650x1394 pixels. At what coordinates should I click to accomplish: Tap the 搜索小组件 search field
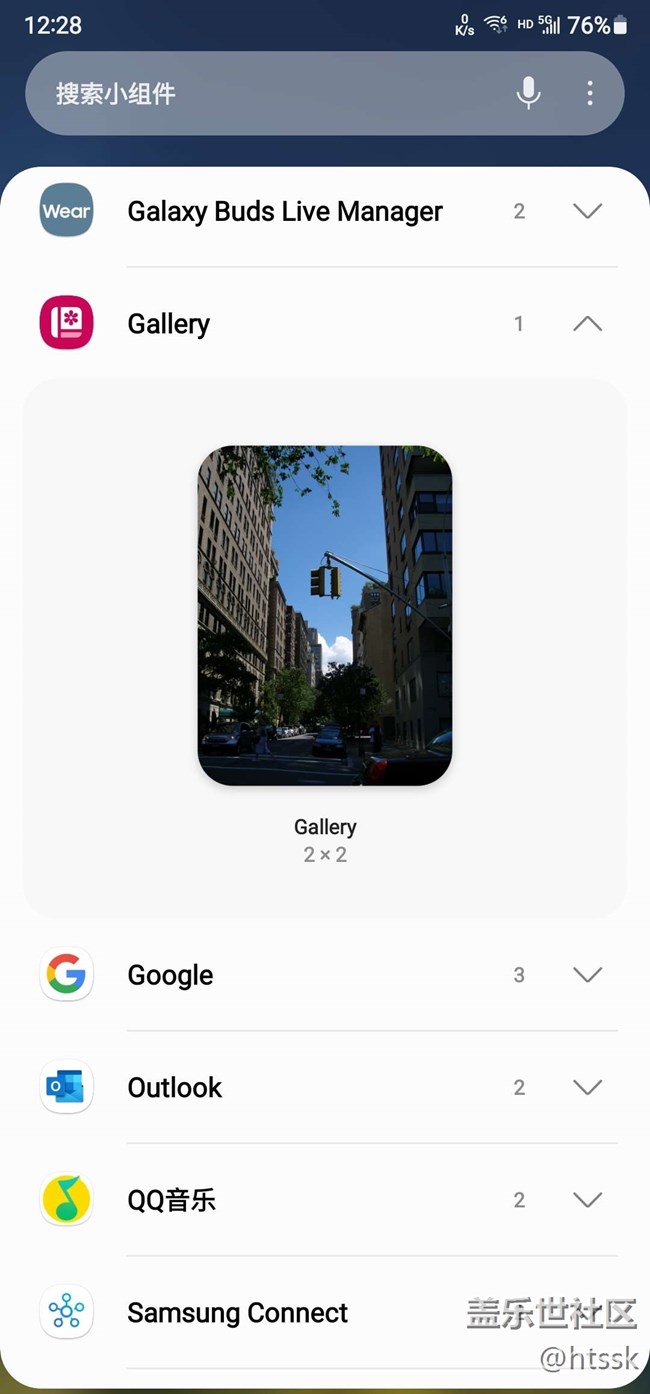[x=270, y=94]
